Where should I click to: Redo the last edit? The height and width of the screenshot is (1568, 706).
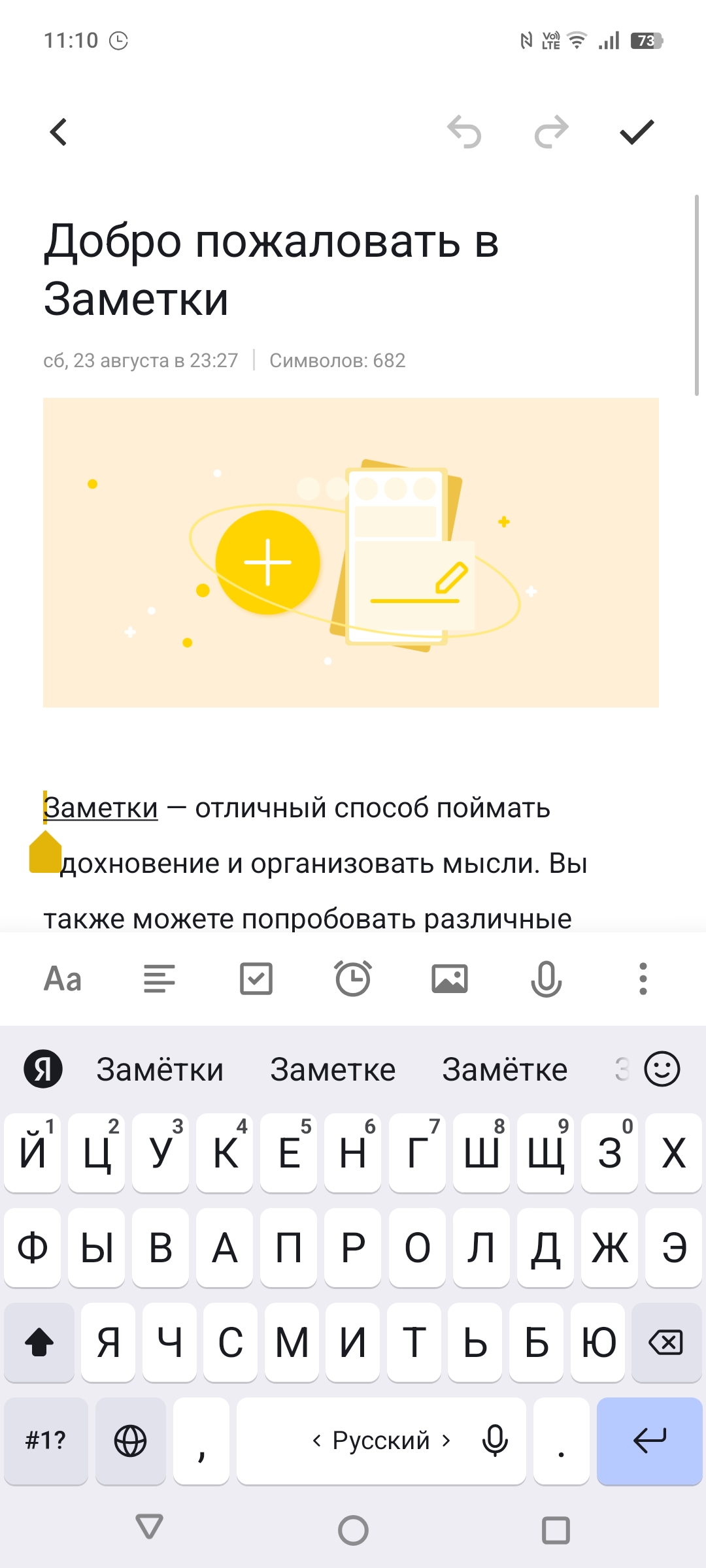click(x=551, y=132)
